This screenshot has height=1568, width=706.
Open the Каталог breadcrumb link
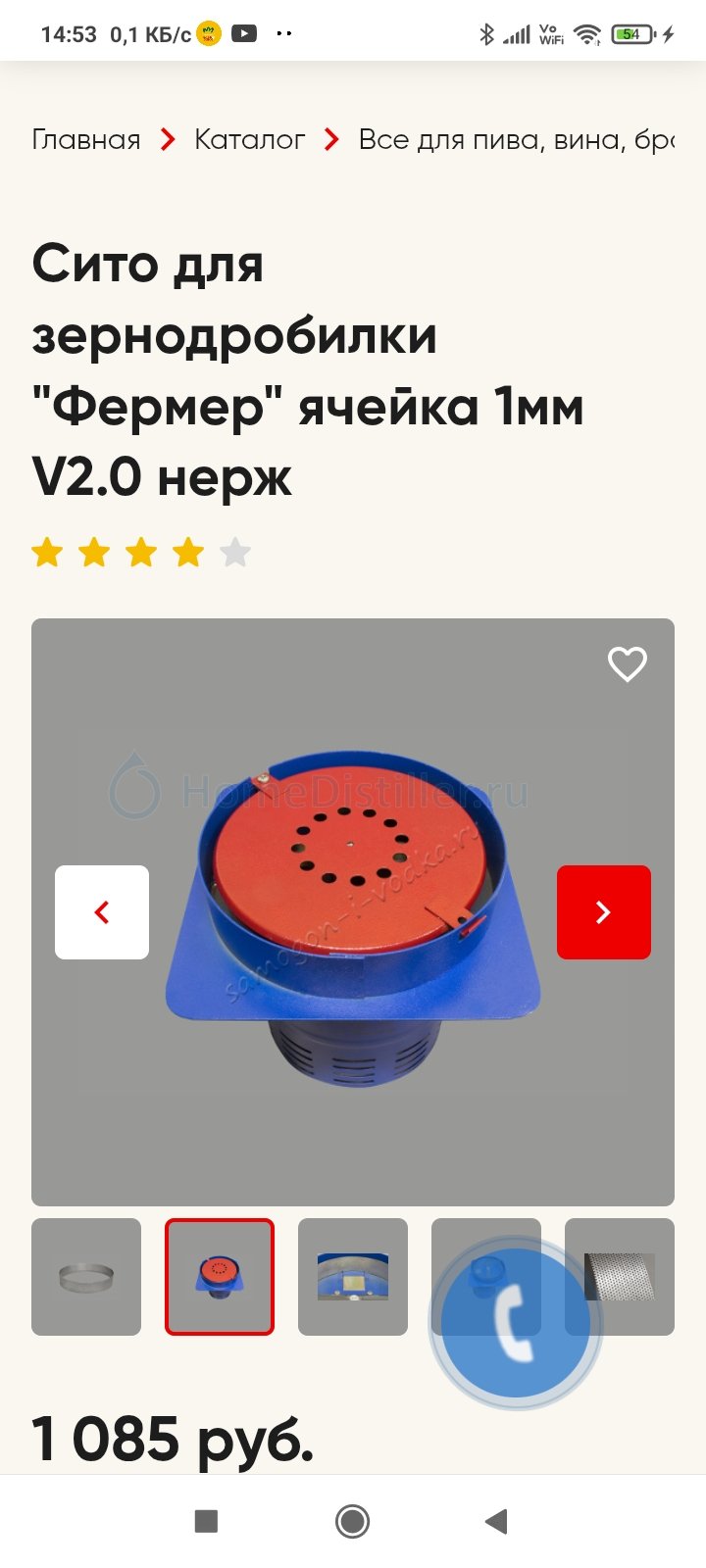(x=249, y=140)
